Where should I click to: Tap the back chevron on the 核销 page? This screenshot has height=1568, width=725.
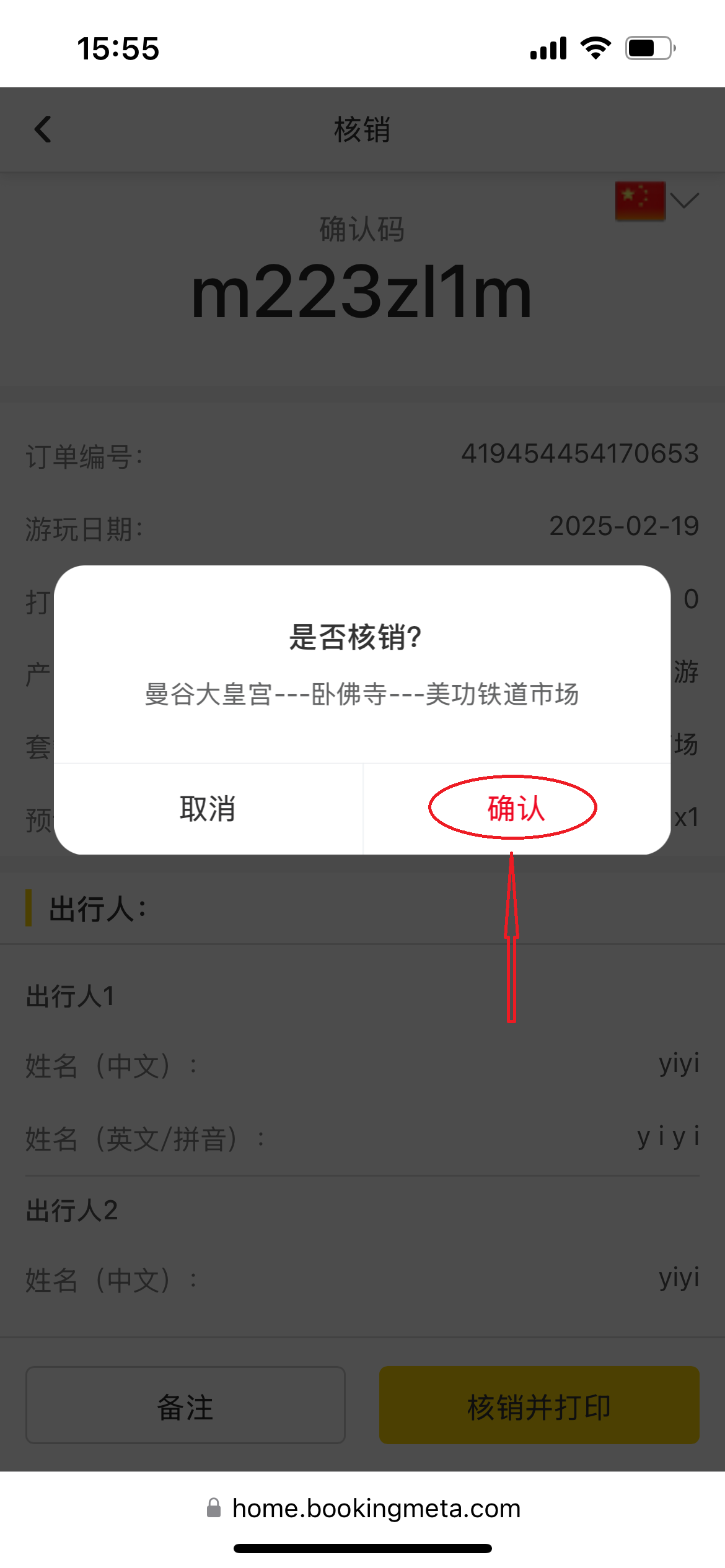click(42, 130)
